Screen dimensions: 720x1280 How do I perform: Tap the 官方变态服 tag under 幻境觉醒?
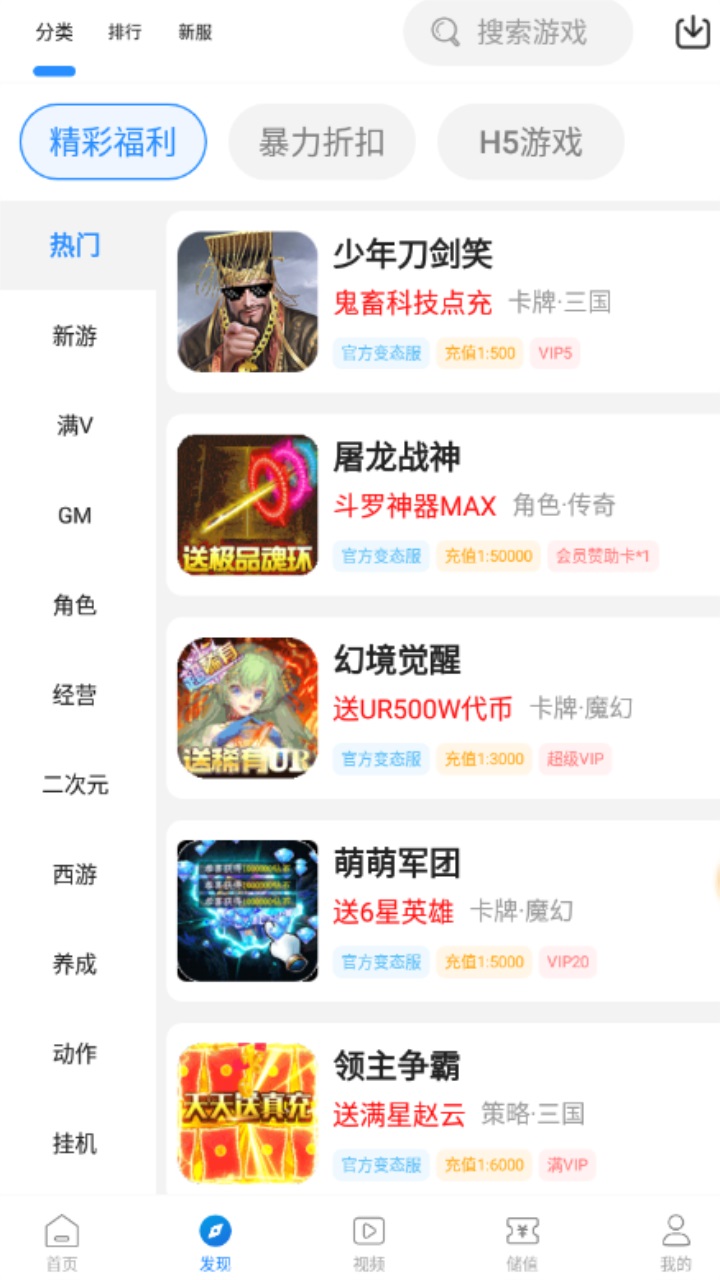pyautogui.click(x=381, y=759)
